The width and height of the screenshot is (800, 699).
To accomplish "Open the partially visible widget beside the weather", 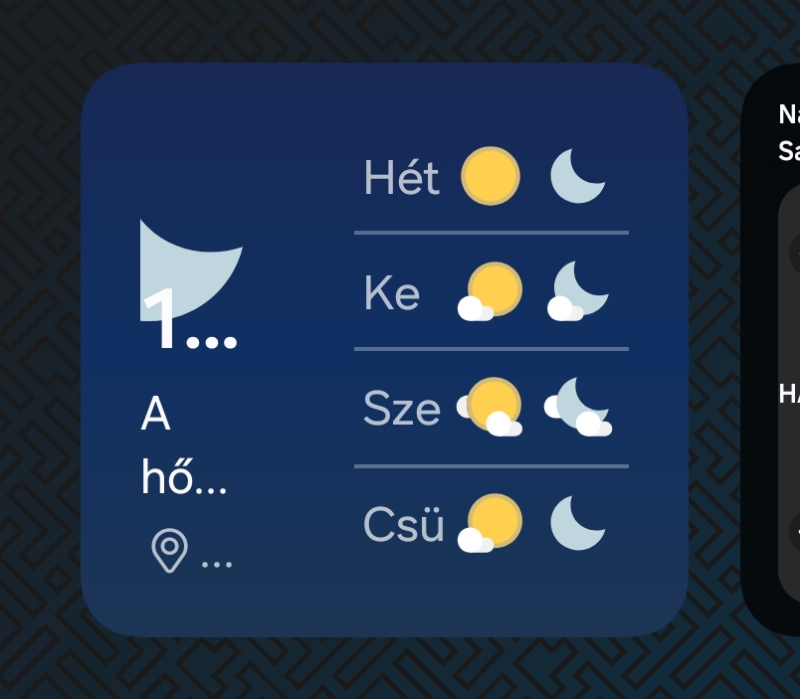I will (774, 350).
